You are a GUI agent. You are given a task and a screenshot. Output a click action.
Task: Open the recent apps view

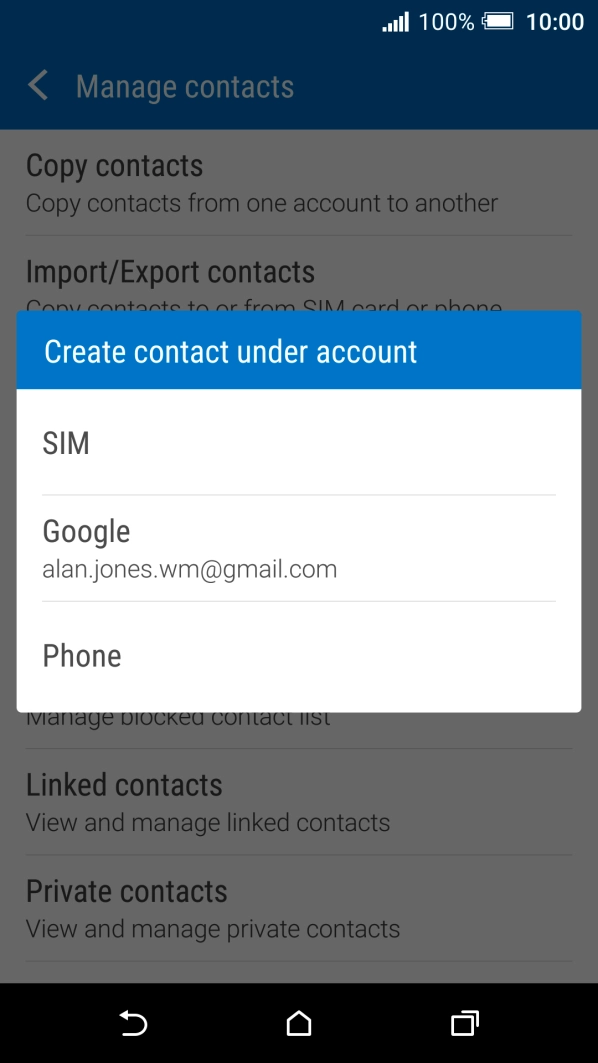coord(464,1023)
